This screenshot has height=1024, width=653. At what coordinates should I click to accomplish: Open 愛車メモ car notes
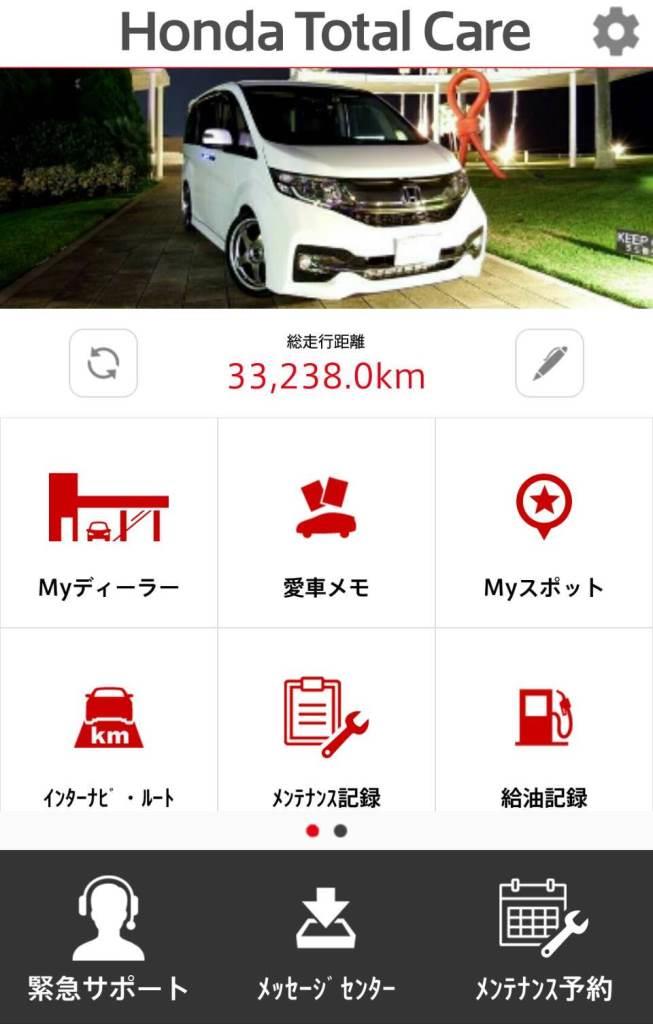click(326, 523)
